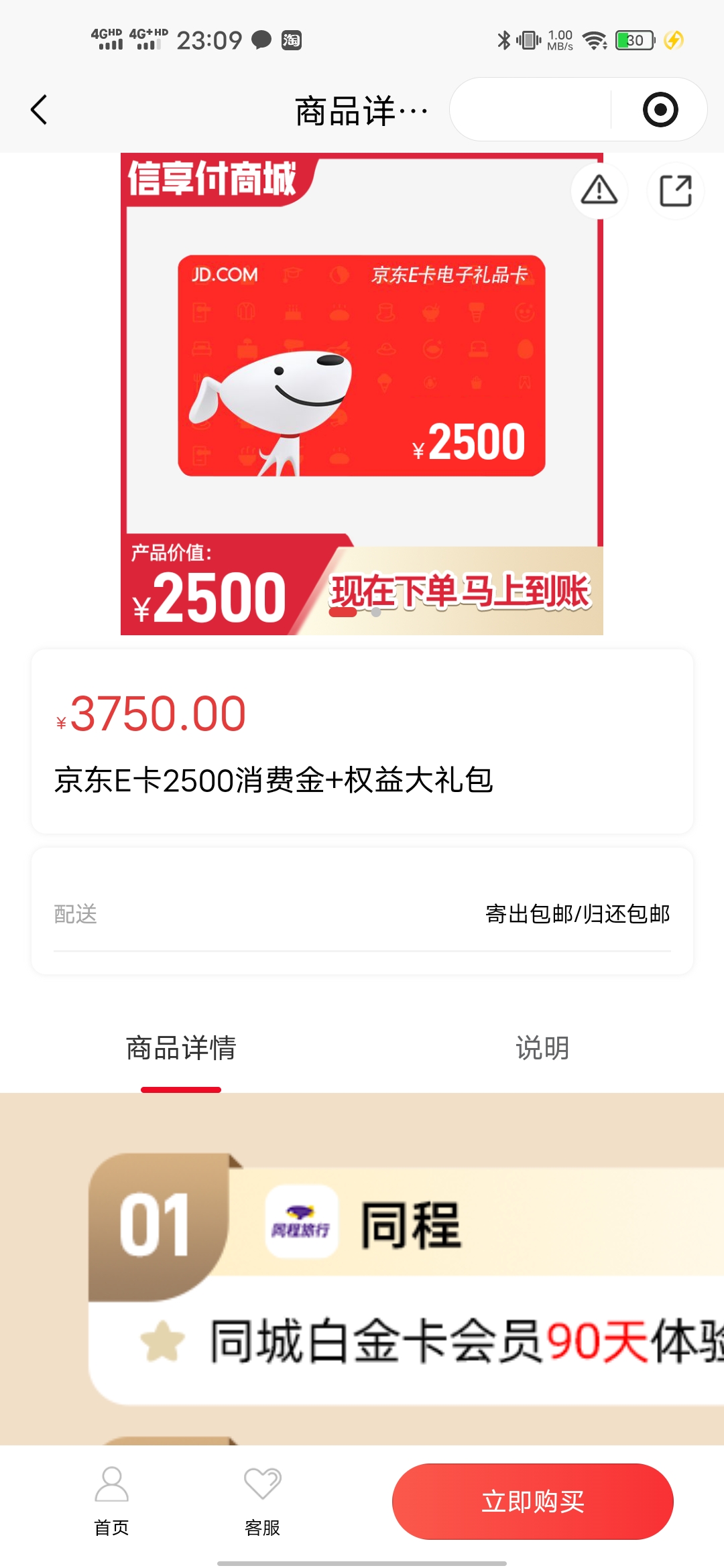
Task: Select the 商品详情 tab
Action: tap(181, 1049)
